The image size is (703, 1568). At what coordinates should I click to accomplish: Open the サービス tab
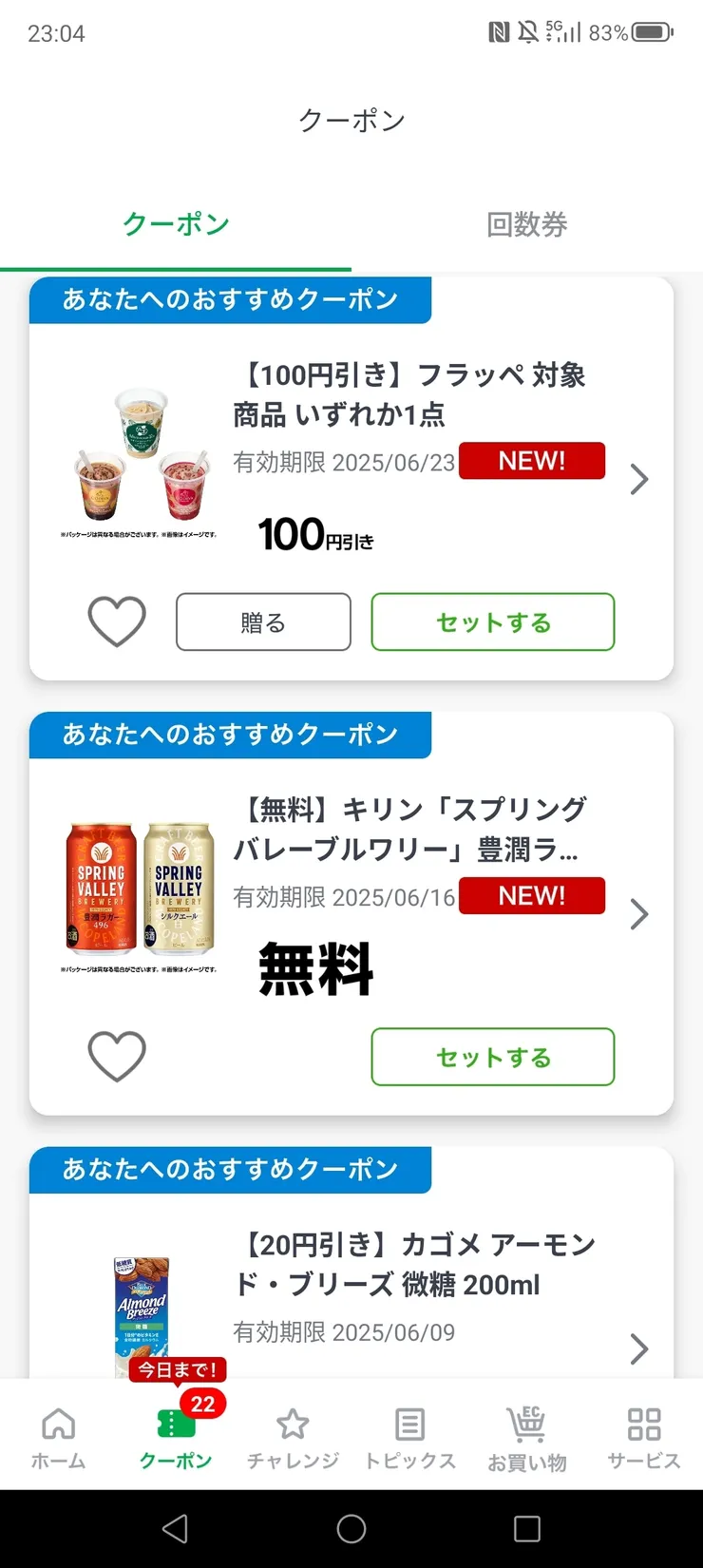pos(643,1438)
